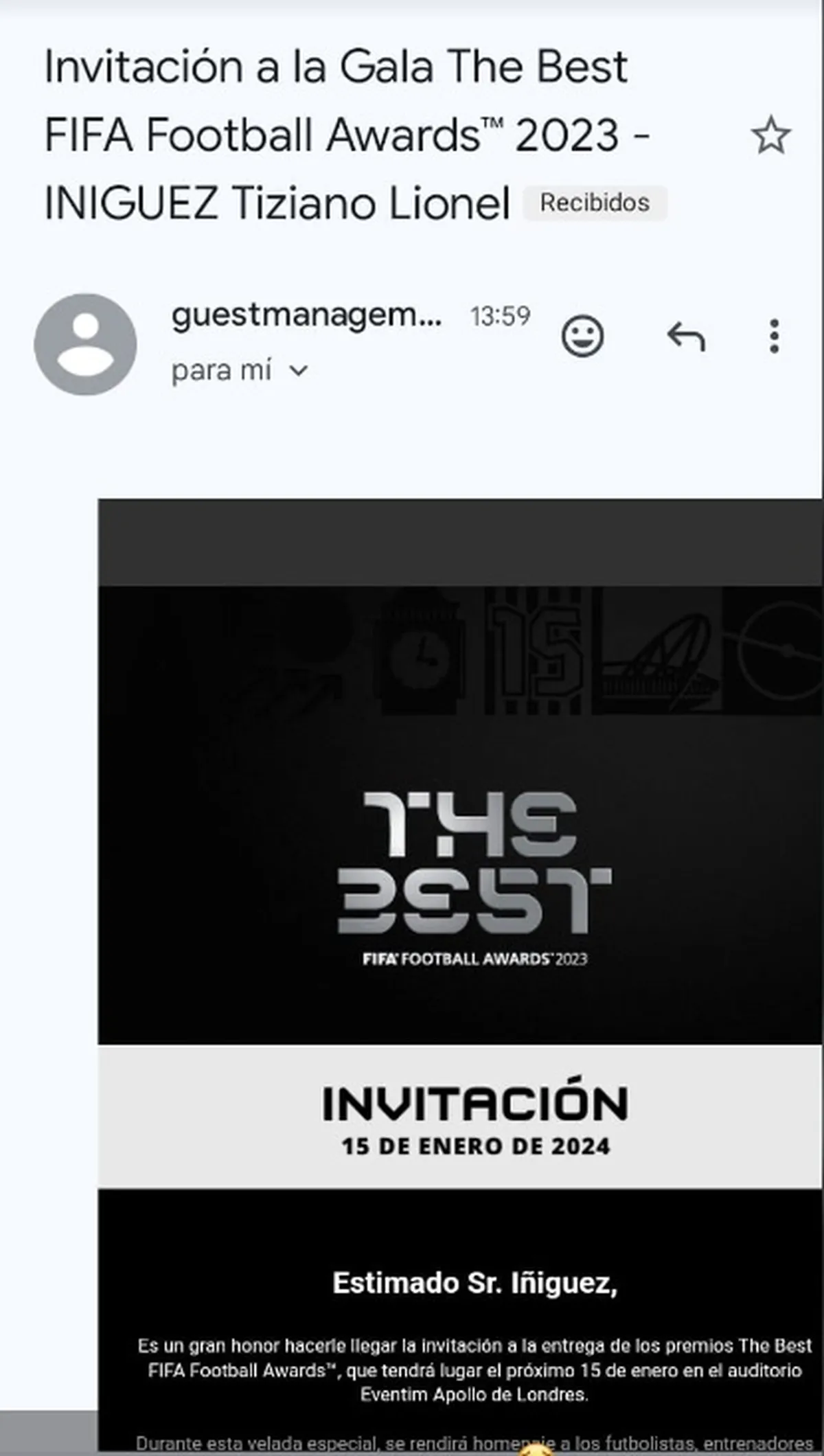Collapse the 'para mí' chevron
The height and width of the screenshot is (1456, 824).
pos(297,371)
